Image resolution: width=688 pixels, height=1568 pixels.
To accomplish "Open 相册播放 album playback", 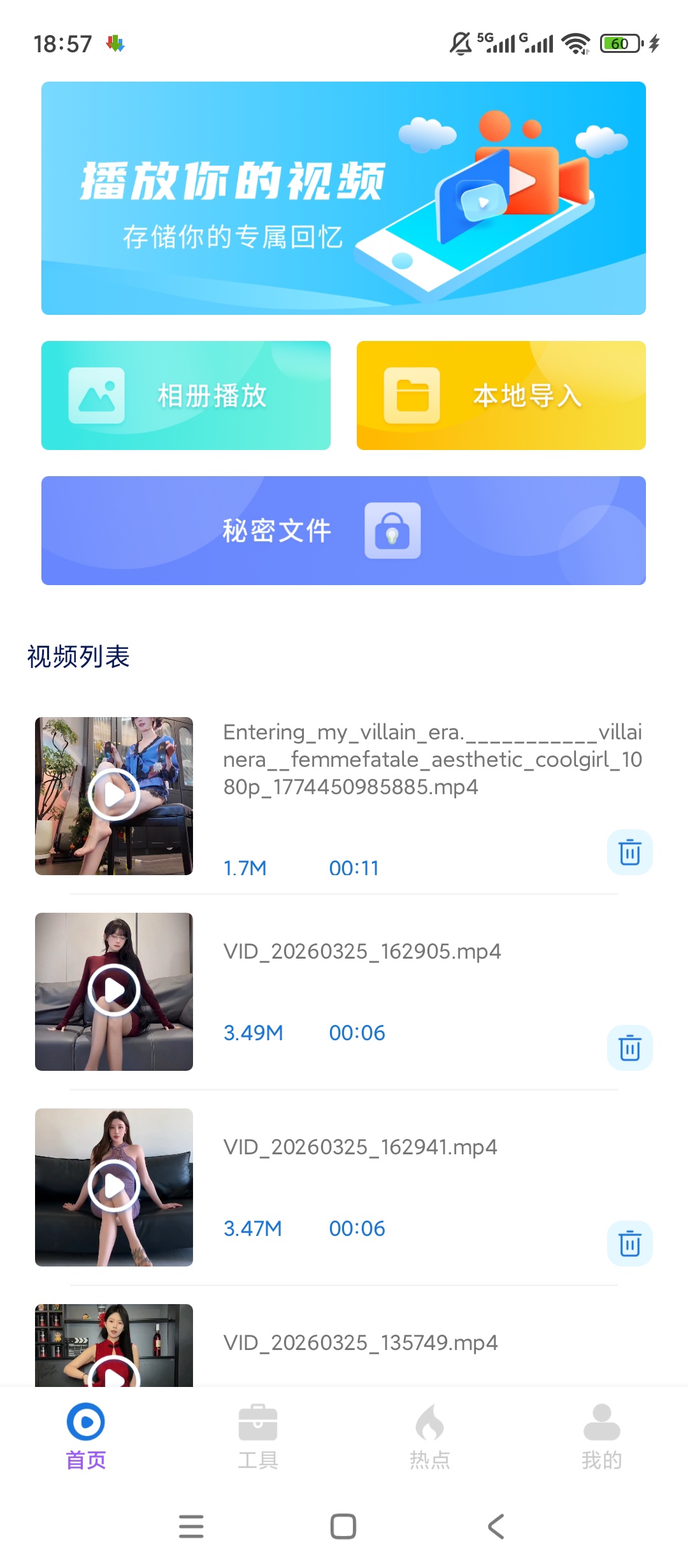I will point(185,396).
